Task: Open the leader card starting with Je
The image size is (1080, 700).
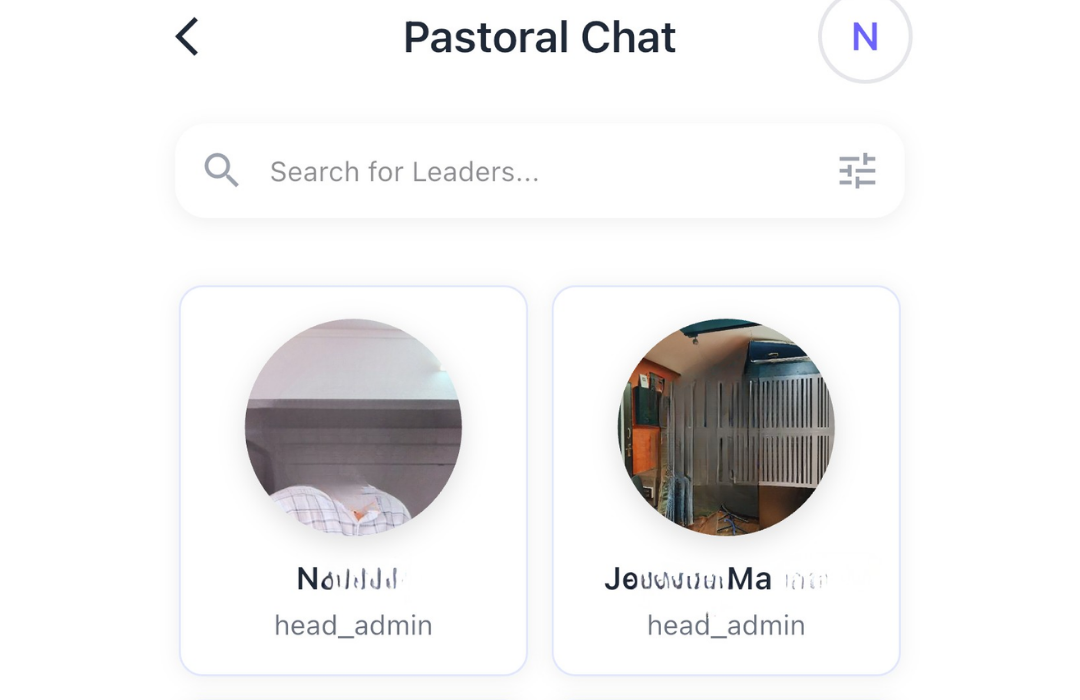Action: point(726,480)
